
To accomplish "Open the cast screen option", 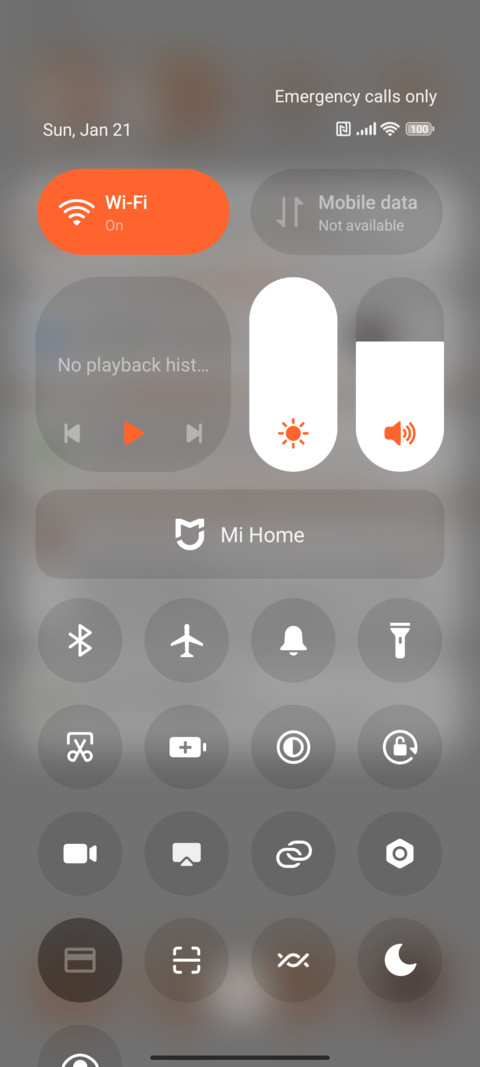I will click(x=187, y=853).
